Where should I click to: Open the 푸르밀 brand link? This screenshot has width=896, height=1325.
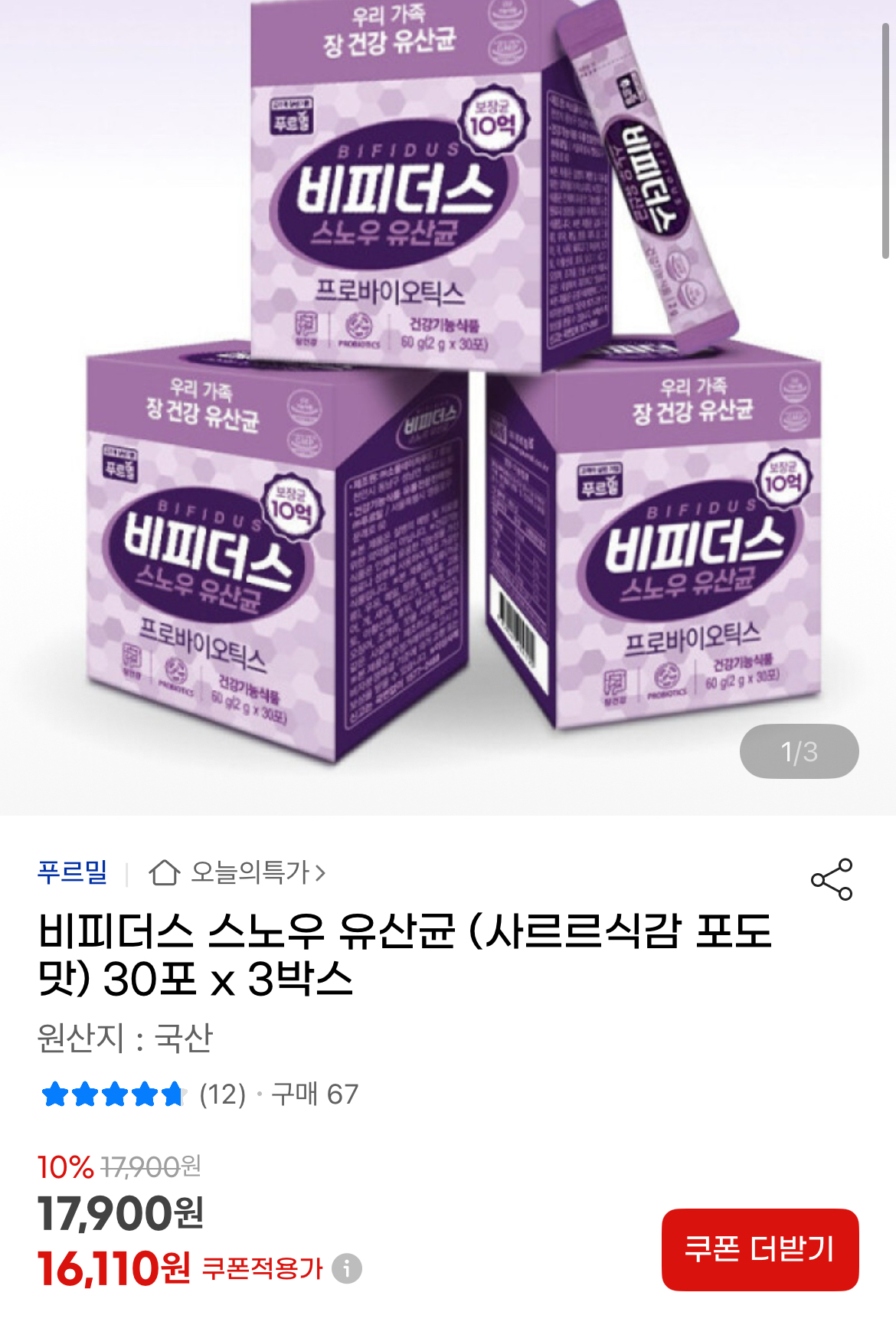pos(73,872)
